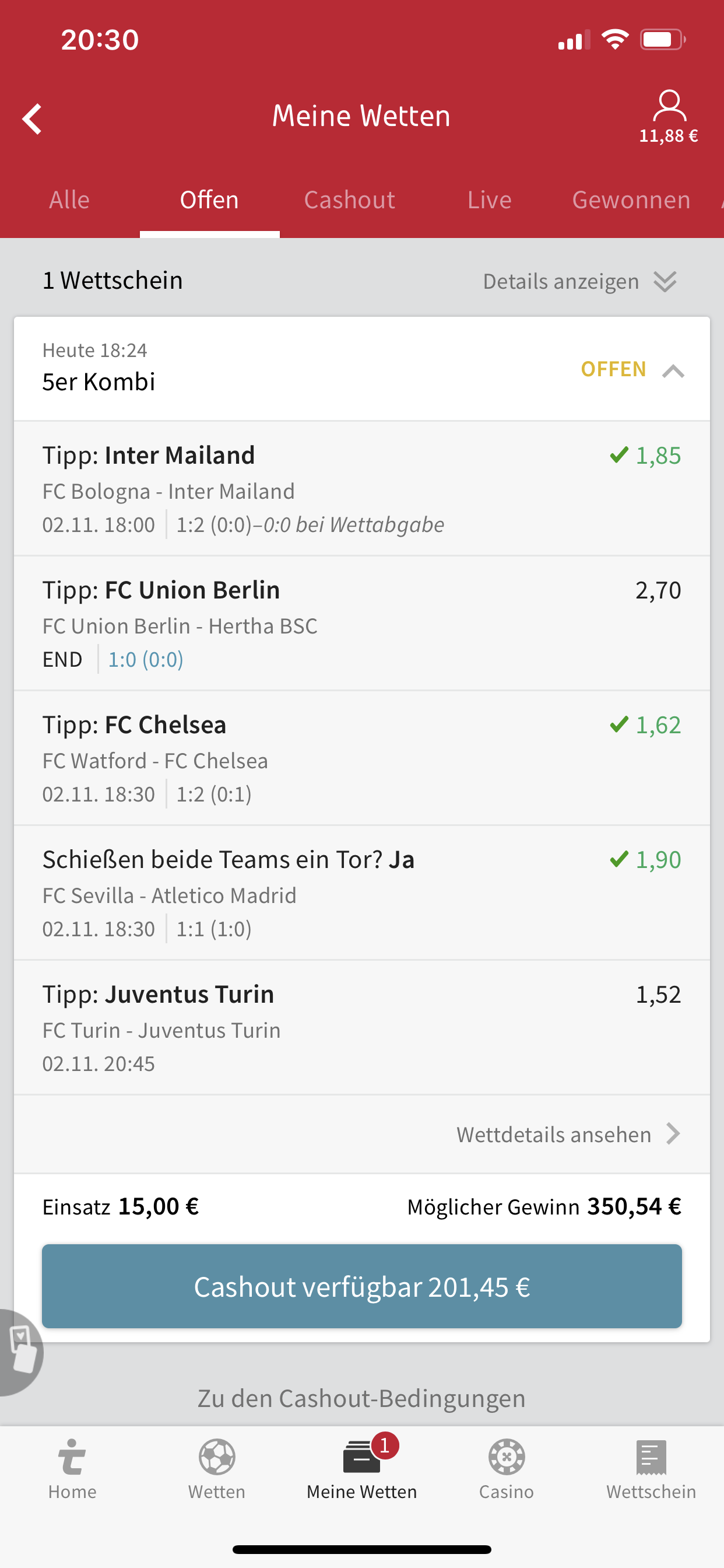
Task: Open Zu den Cashout-Bedingungen link
Action: pyautogui.click(x=361, y=1398)
